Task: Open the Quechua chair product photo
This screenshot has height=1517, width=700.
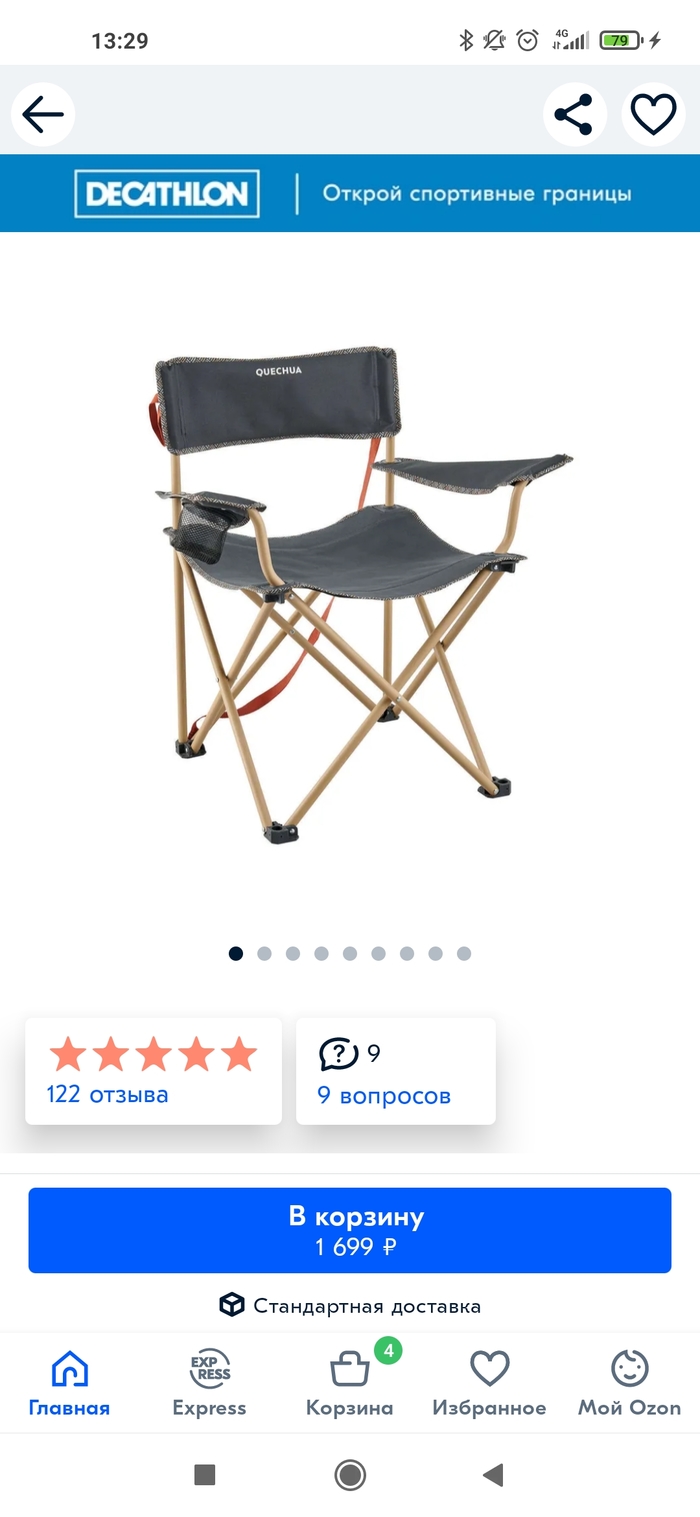Action: [x=350, y=590]
